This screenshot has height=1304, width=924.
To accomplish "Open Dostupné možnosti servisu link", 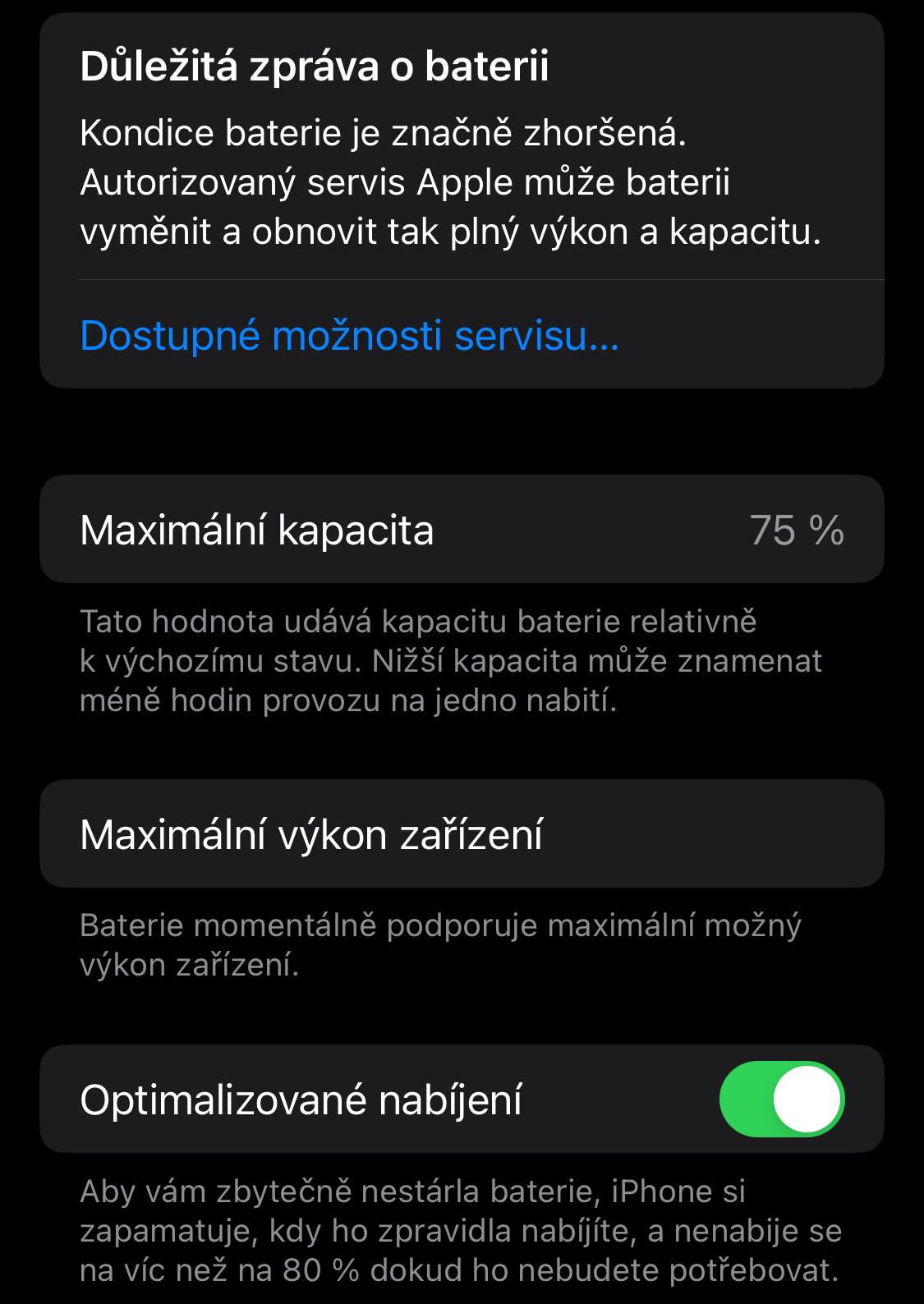I will [x=349, y=336].
